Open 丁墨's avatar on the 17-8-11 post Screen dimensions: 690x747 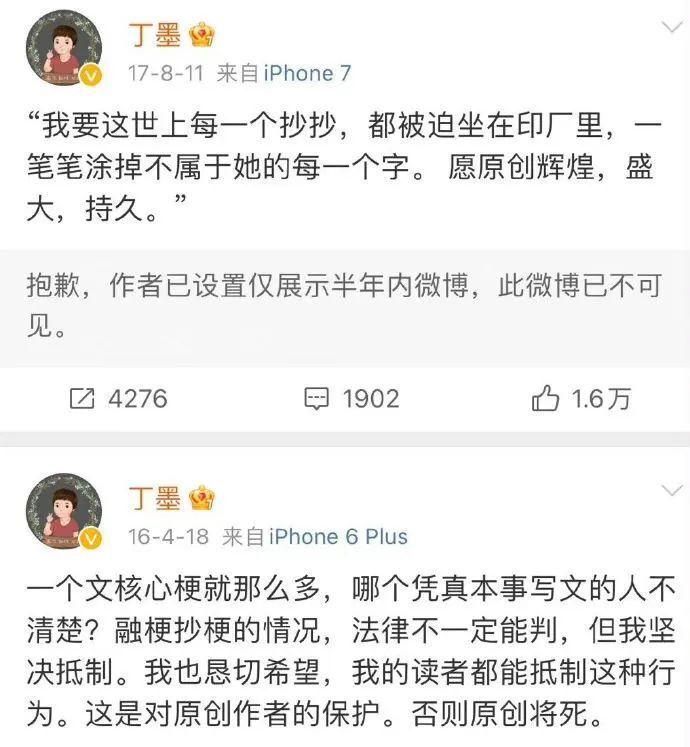point(64,51)
